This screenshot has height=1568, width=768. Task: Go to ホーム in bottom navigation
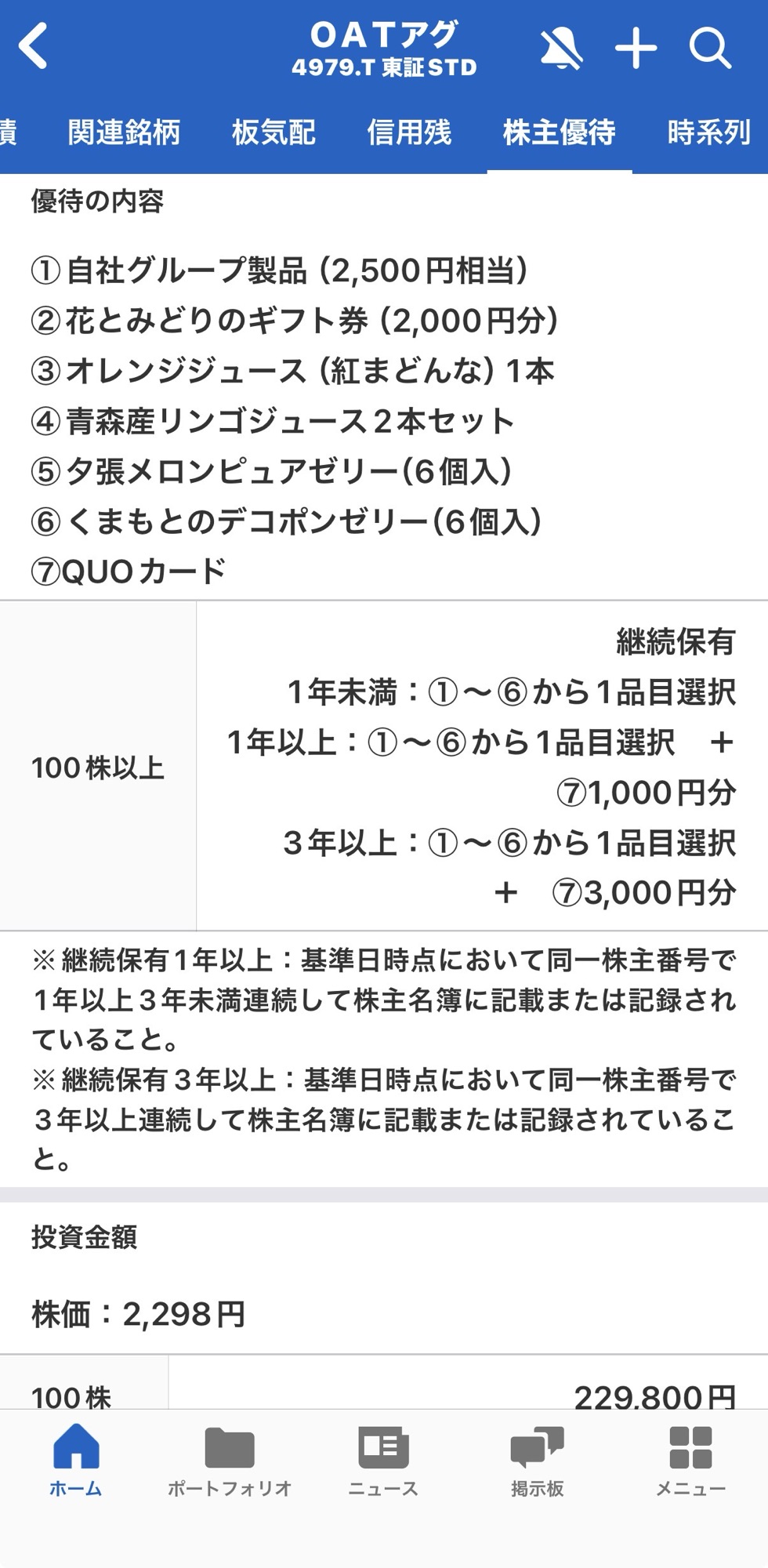(x=76, y=1461)
